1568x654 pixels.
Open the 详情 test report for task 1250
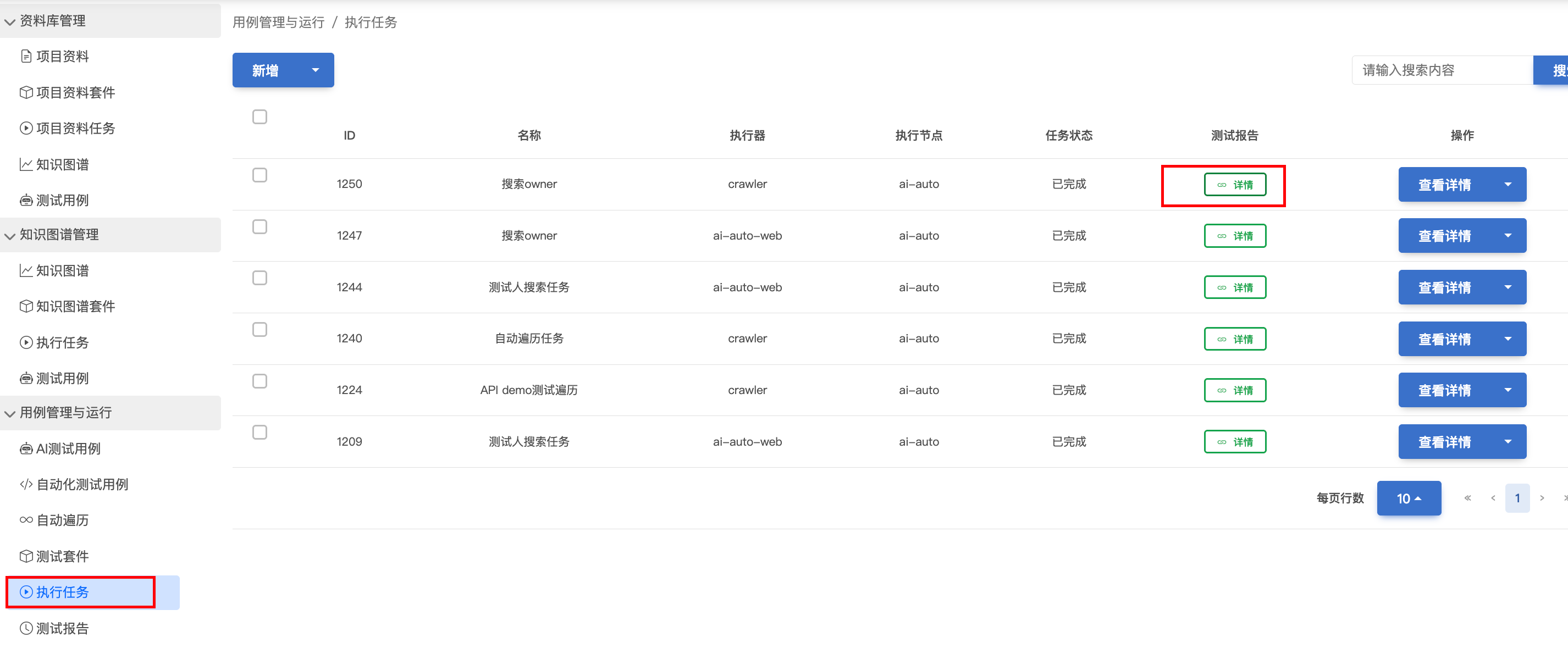[1234, 185]
